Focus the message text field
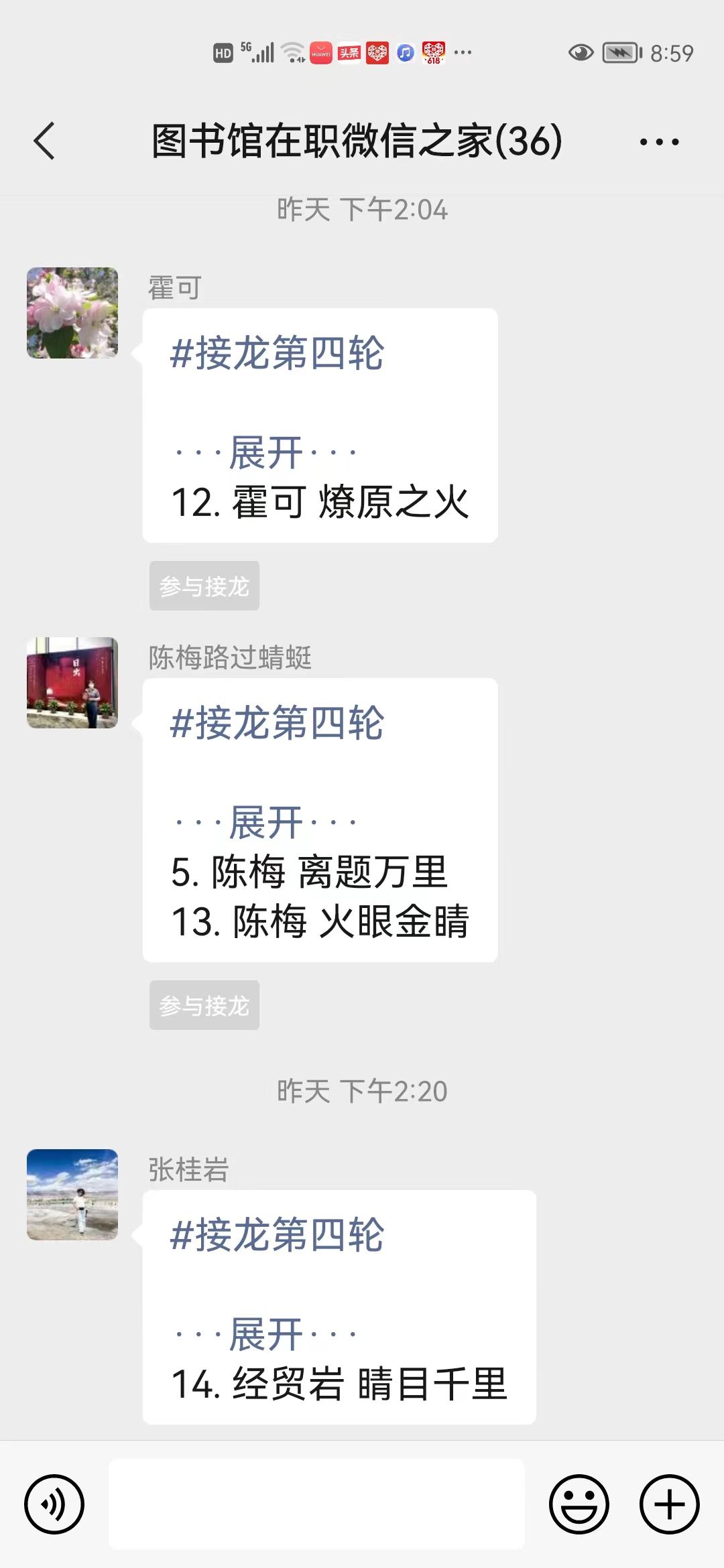 point(316,1504)
